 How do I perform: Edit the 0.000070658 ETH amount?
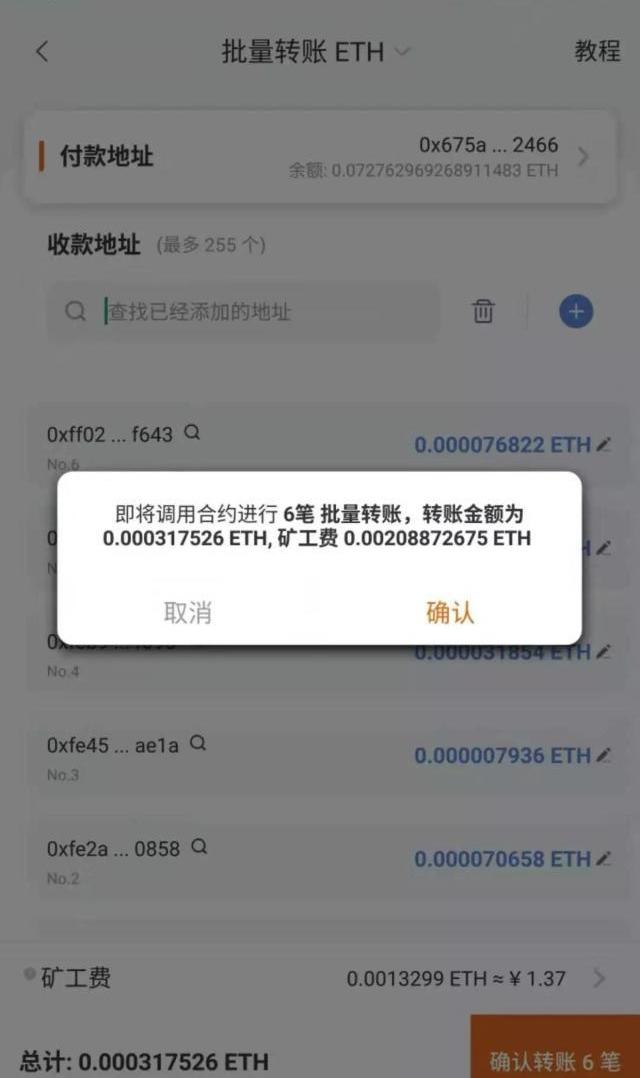(x=603, y=859)
